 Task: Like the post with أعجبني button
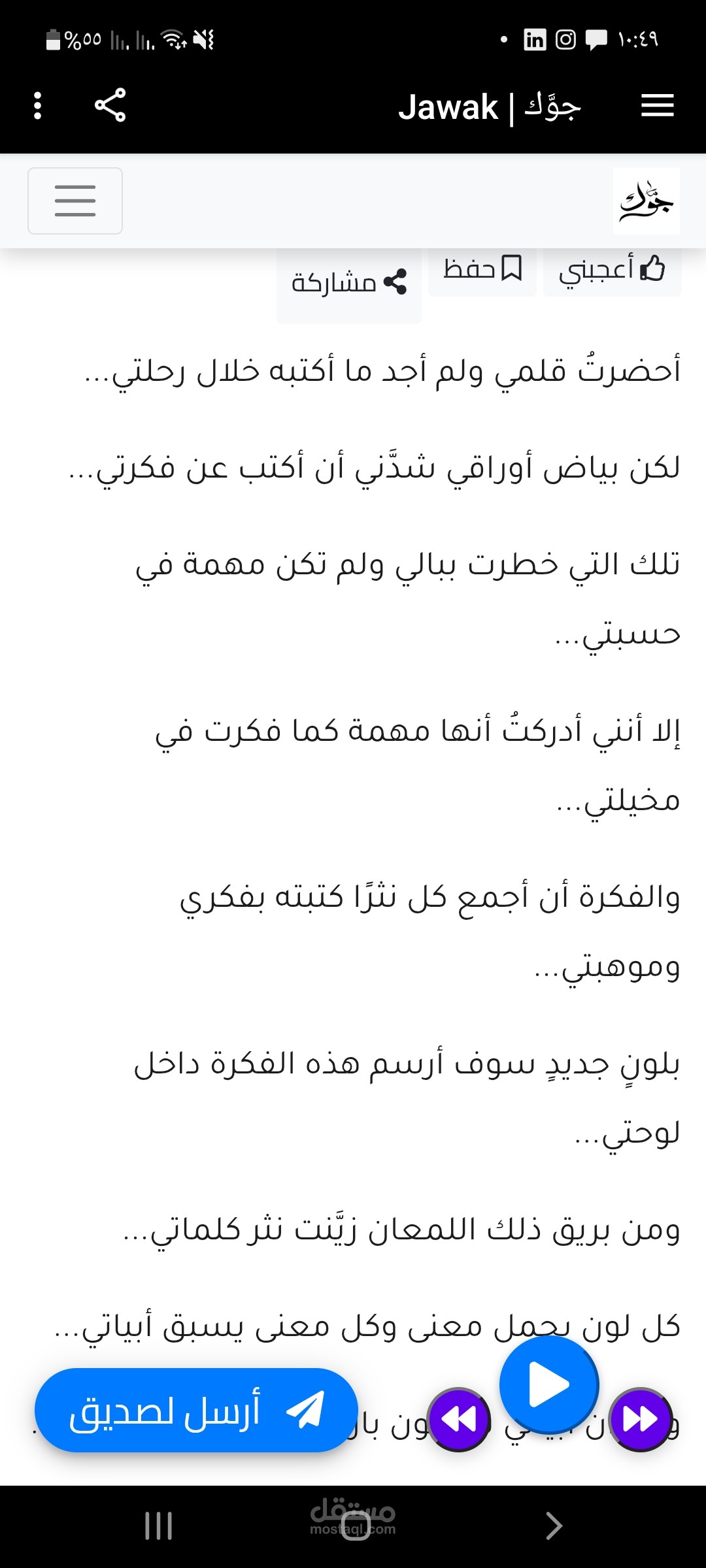[x=612, y=269]
